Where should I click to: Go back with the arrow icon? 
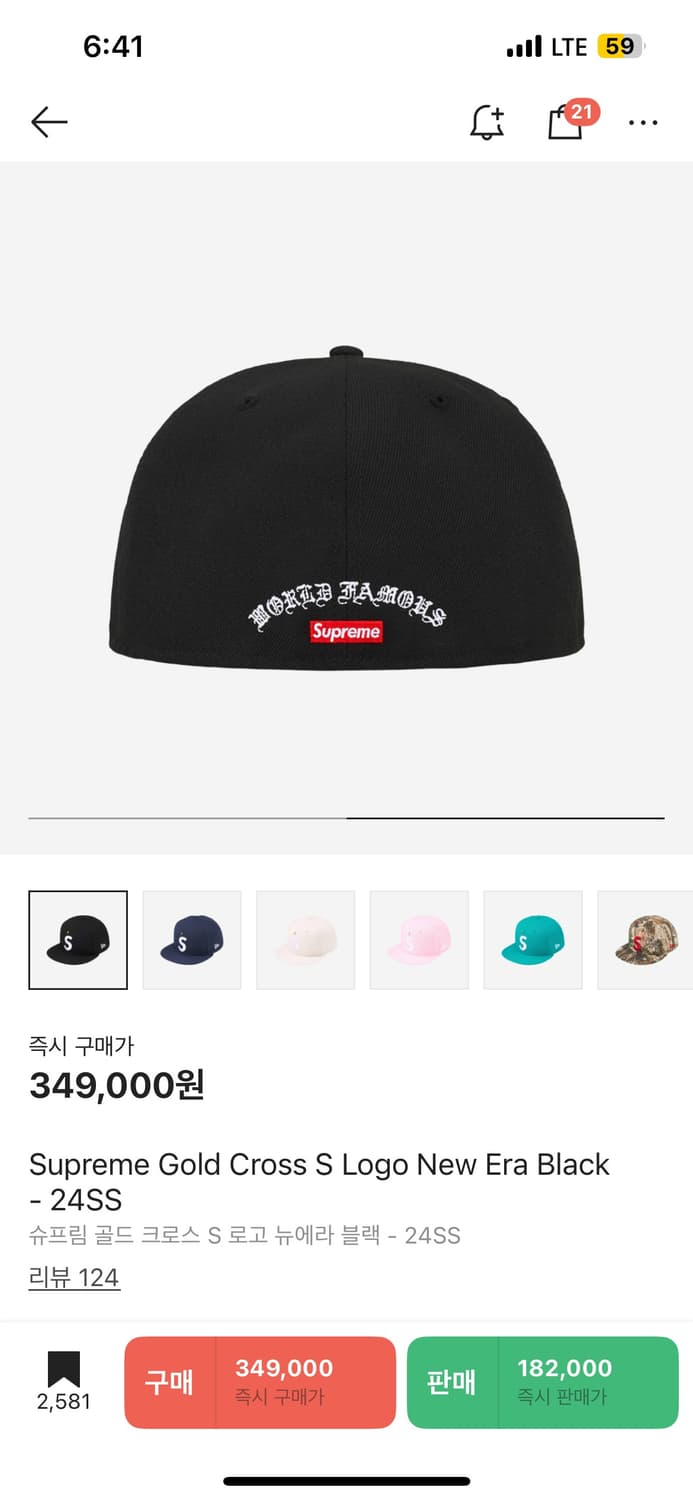(x=49, y=122)
